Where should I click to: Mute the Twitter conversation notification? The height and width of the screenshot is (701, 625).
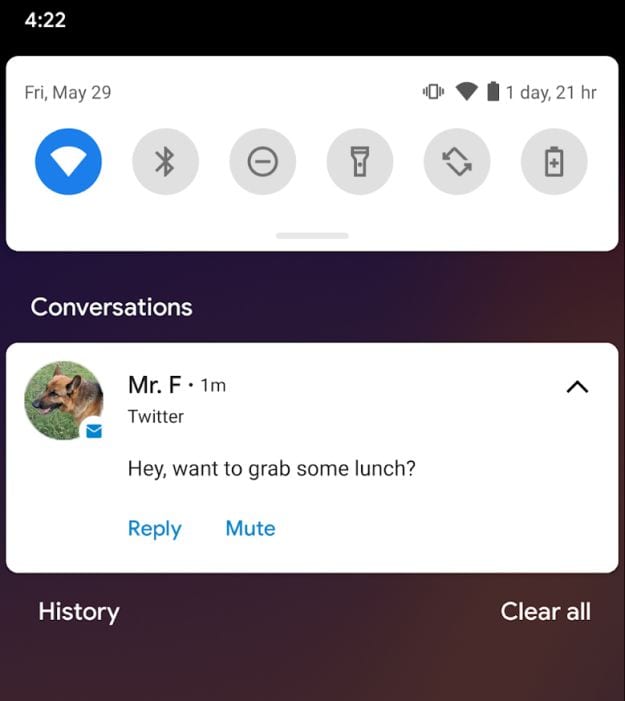[x=250, y=528]
